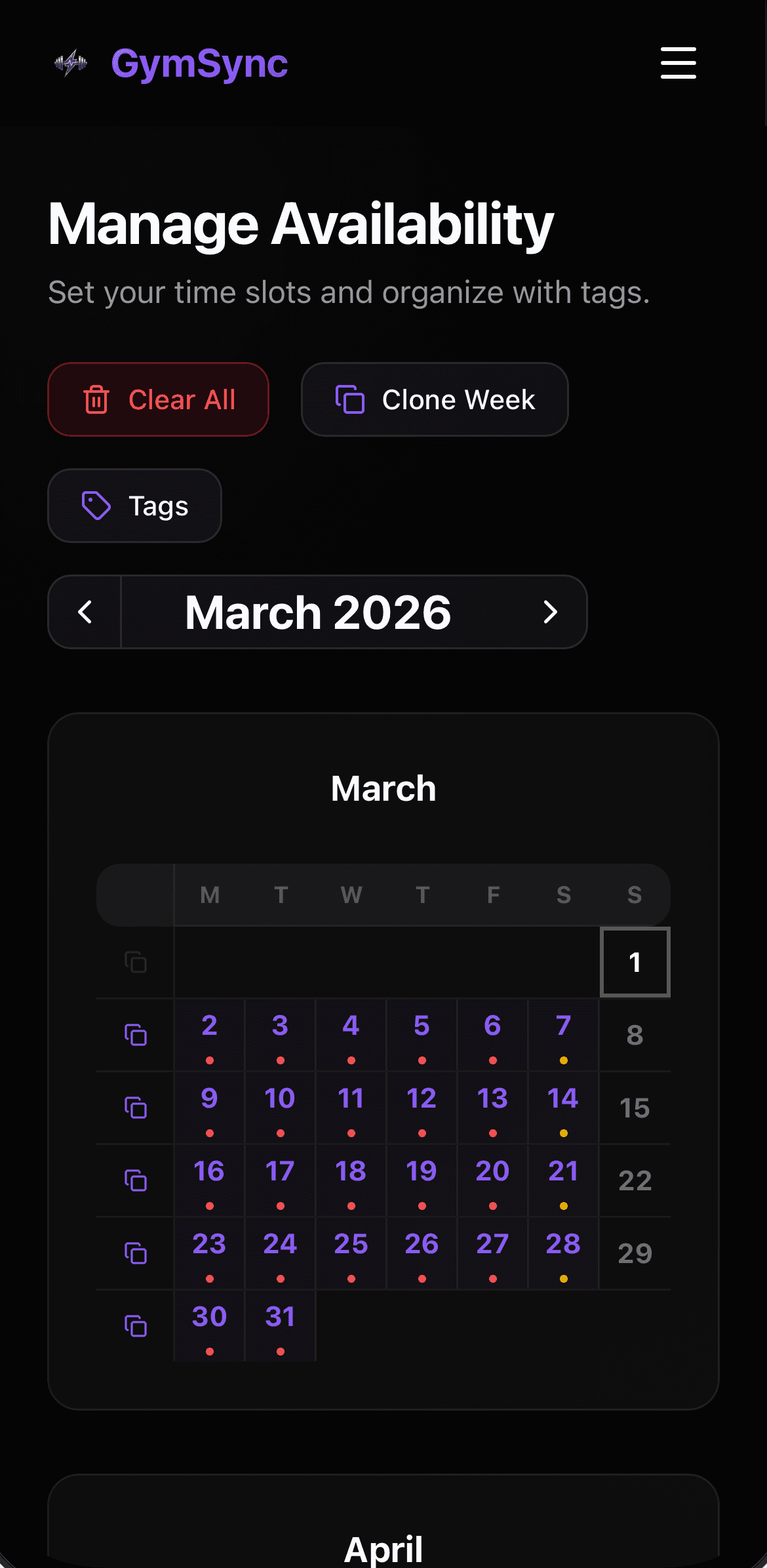
Task: Select March 28 in the calendar
Action: [563, 1253]
